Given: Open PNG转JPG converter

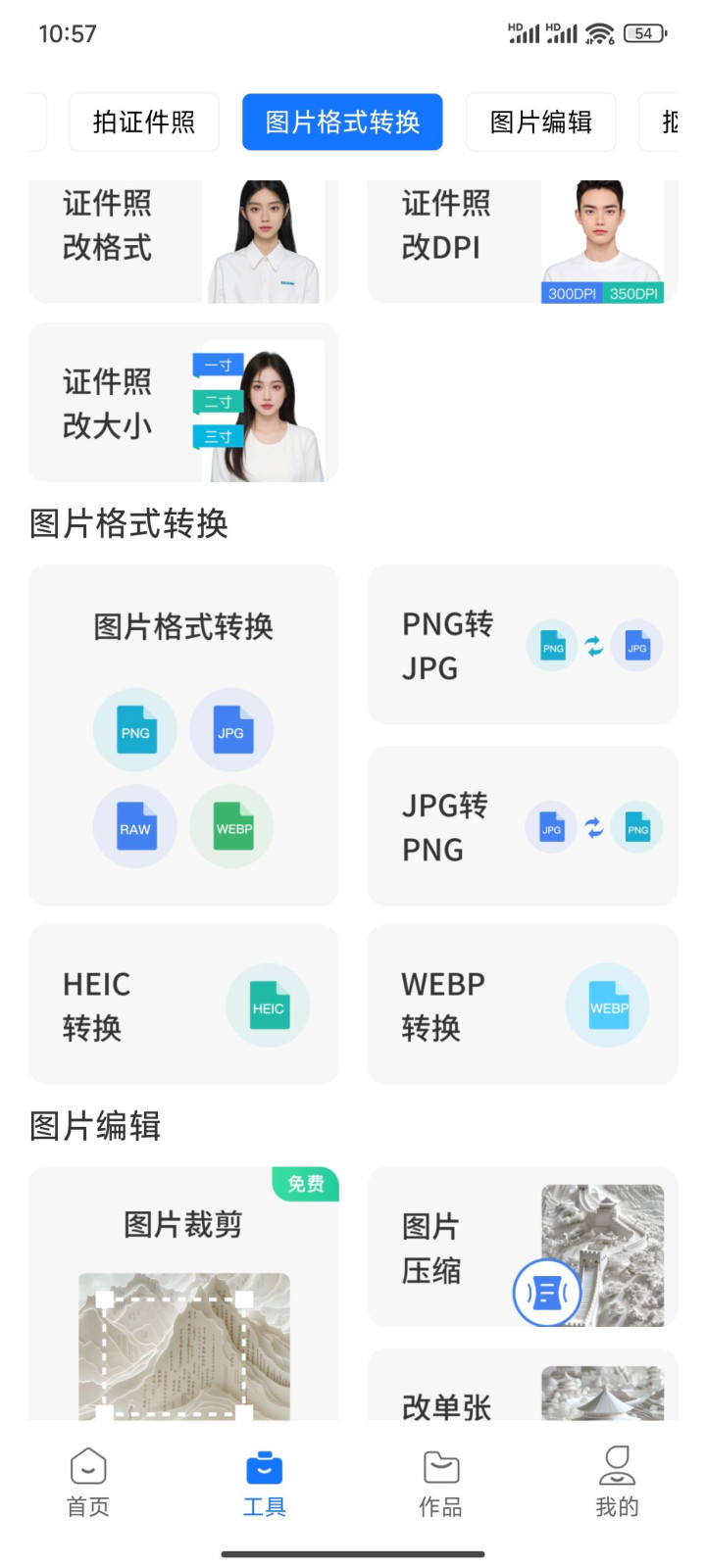Looking at the screenshot, I should tap(522, 645).
